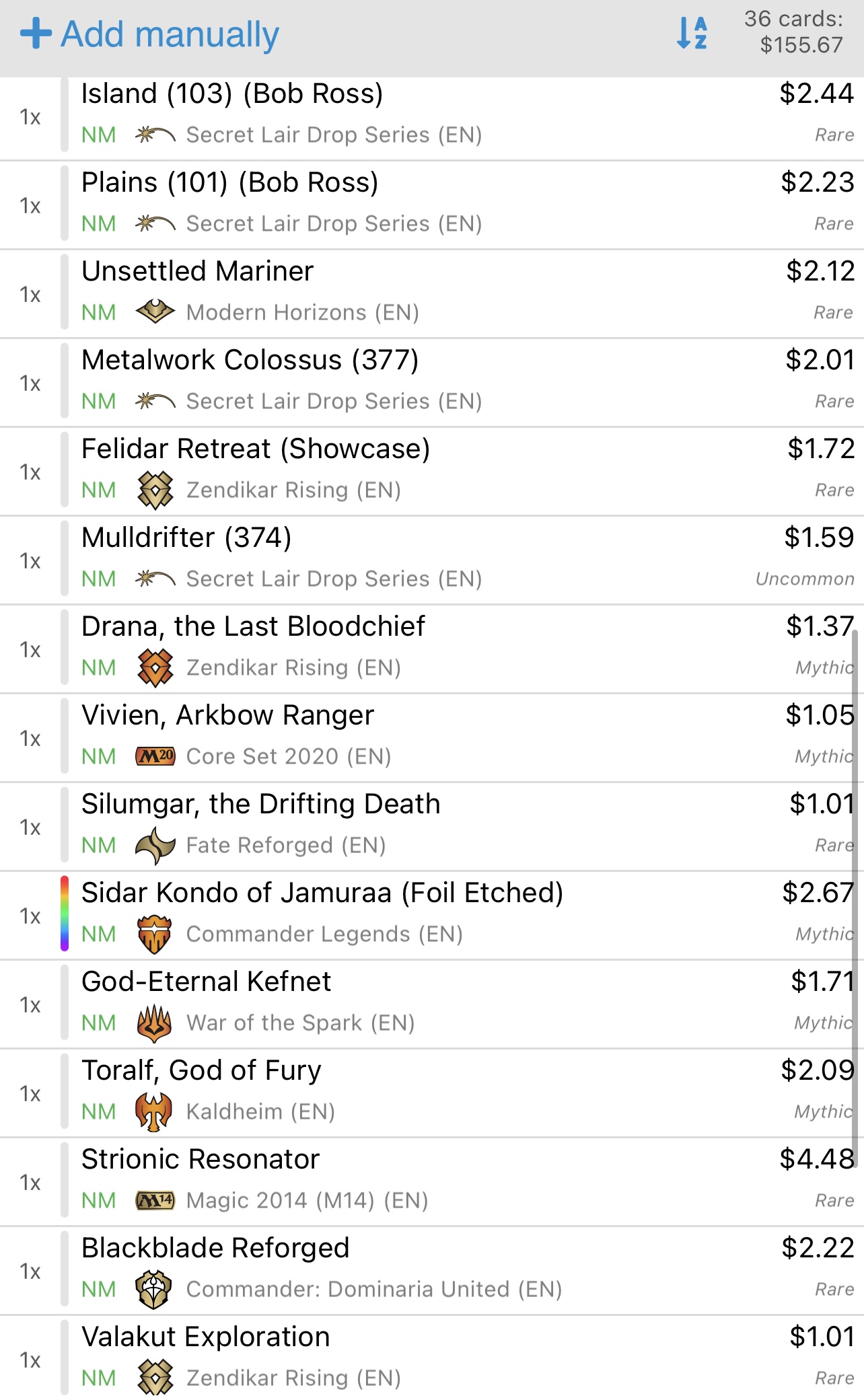Select Valakut Exploration entry
864x1400 pixels.
point(432,1358)
